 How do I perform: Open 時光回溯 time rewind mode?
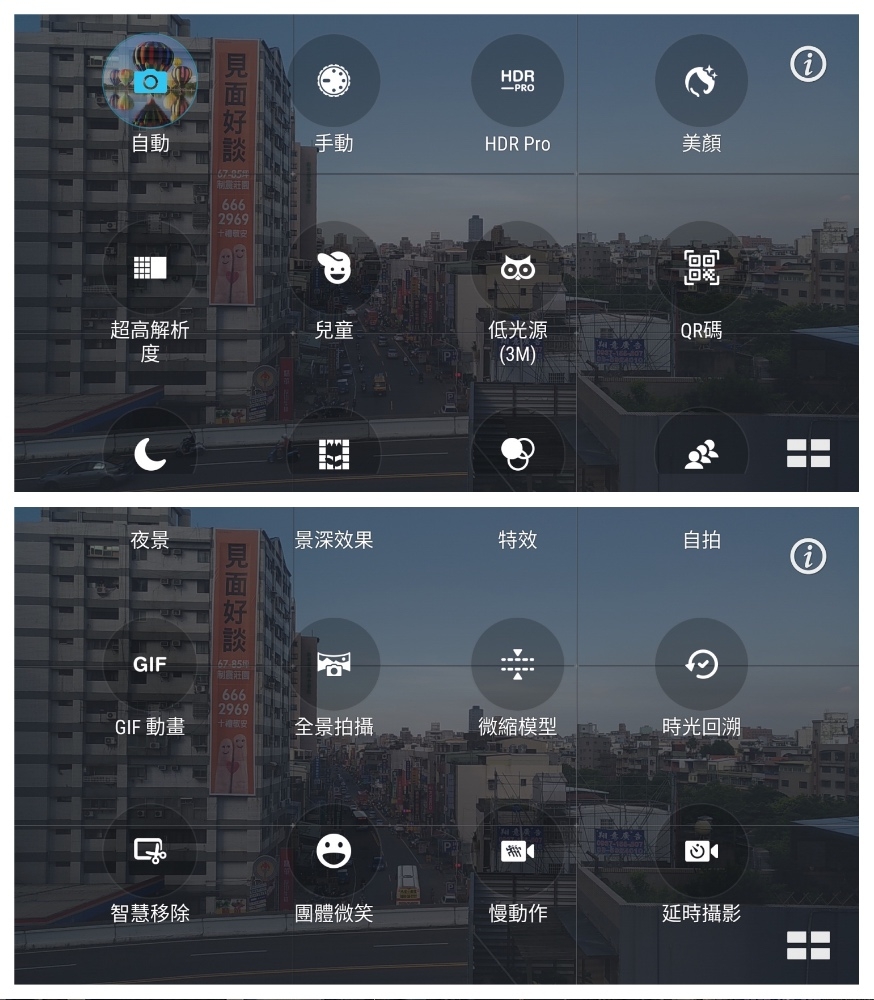701,664
